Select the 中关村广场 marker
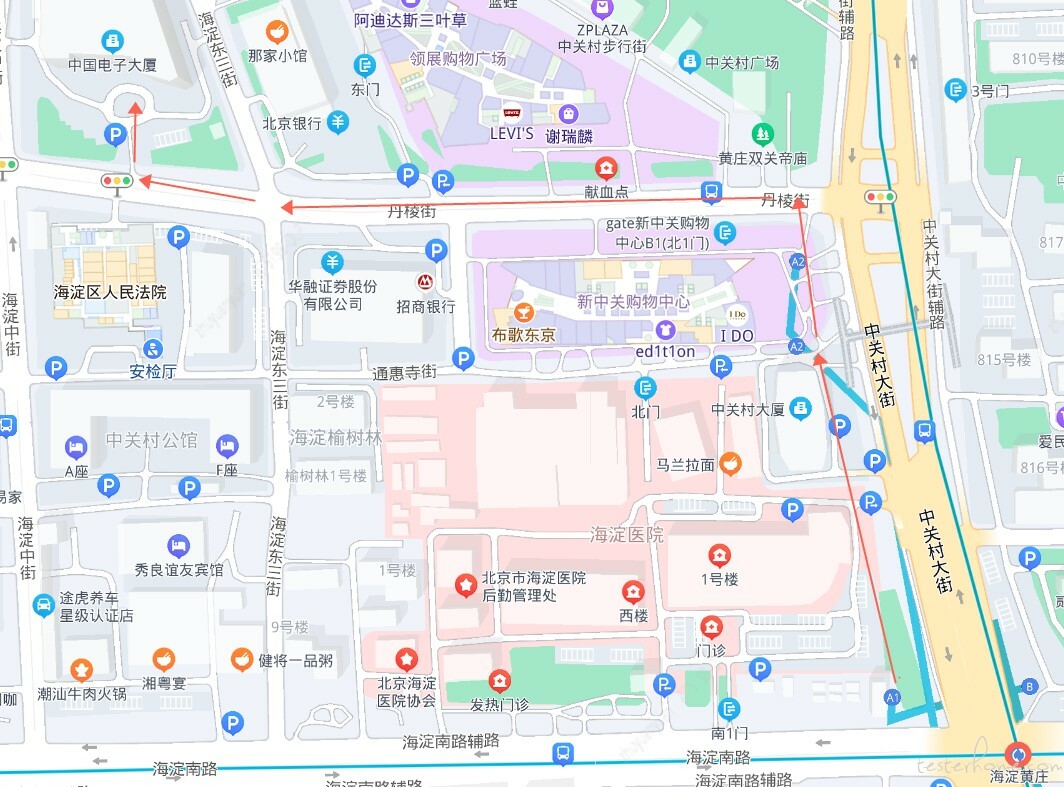 689,62
